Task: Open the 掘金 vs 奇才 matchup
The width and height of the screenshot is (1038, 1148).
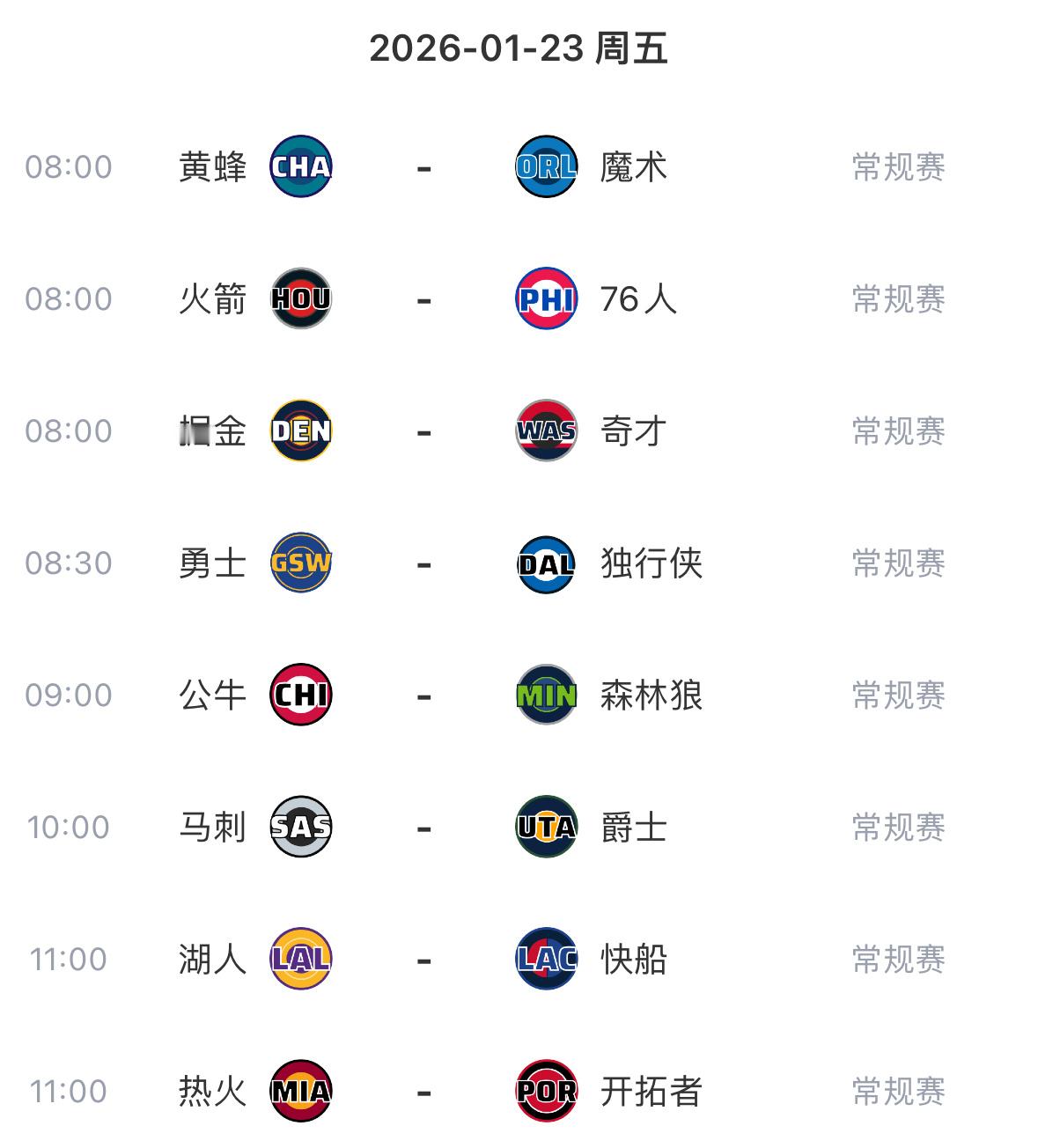Action: click(x=519, y=430)
